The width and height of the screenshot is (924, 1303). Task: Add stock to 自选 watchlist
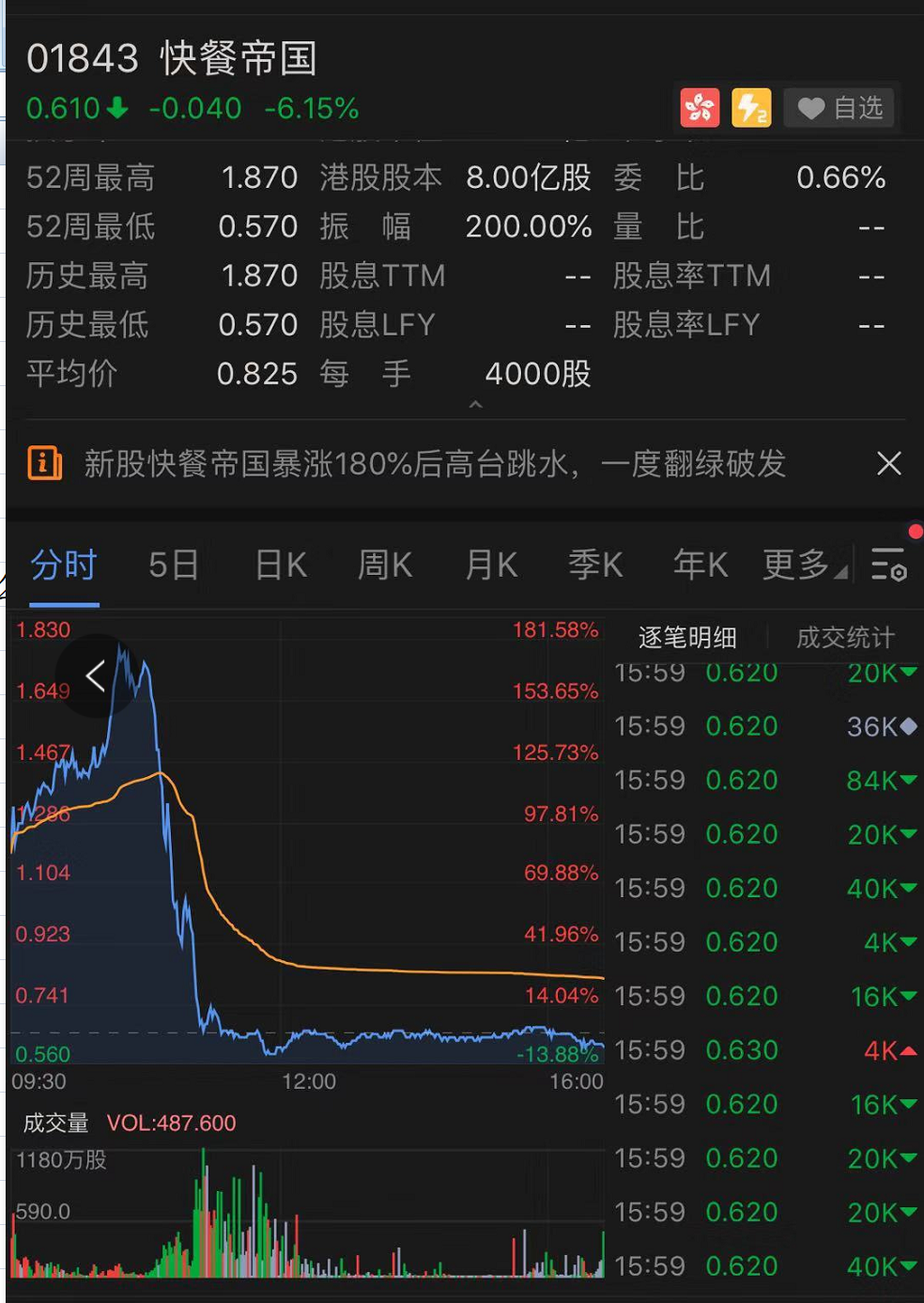tap(840, 108)
